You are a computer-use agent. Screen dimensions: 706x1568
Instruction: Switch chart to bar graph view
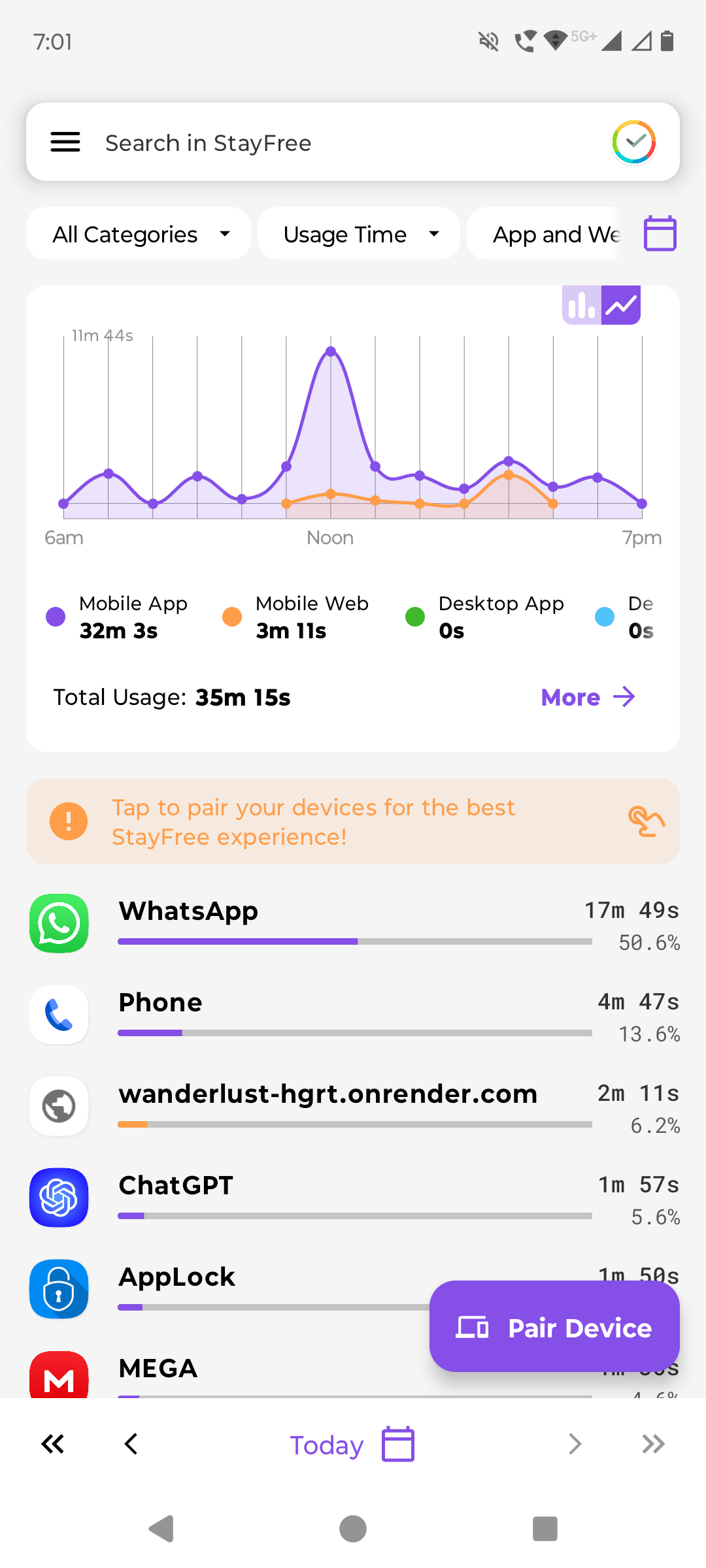pyautogui.click(x=581, y=305)
